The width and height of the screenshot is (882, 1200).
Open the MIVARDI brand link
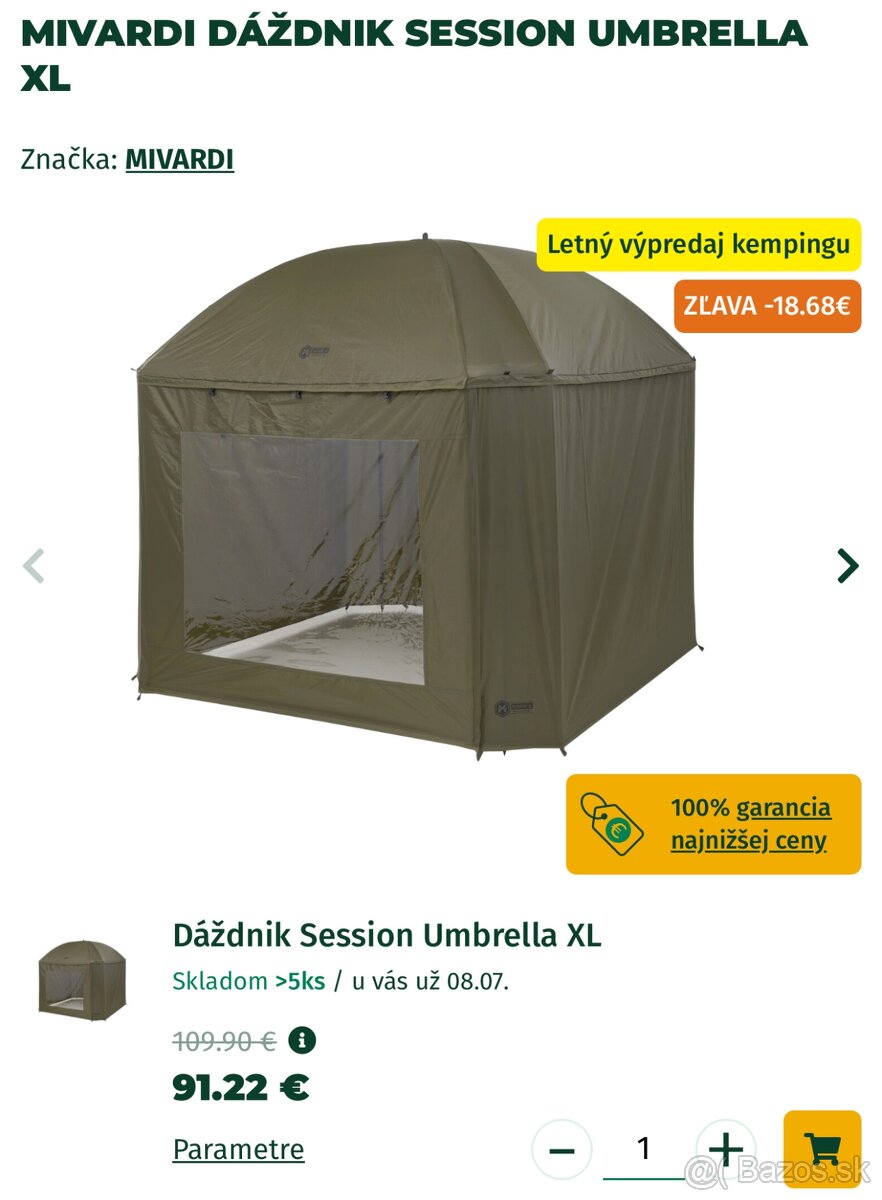tap(179, 160)
